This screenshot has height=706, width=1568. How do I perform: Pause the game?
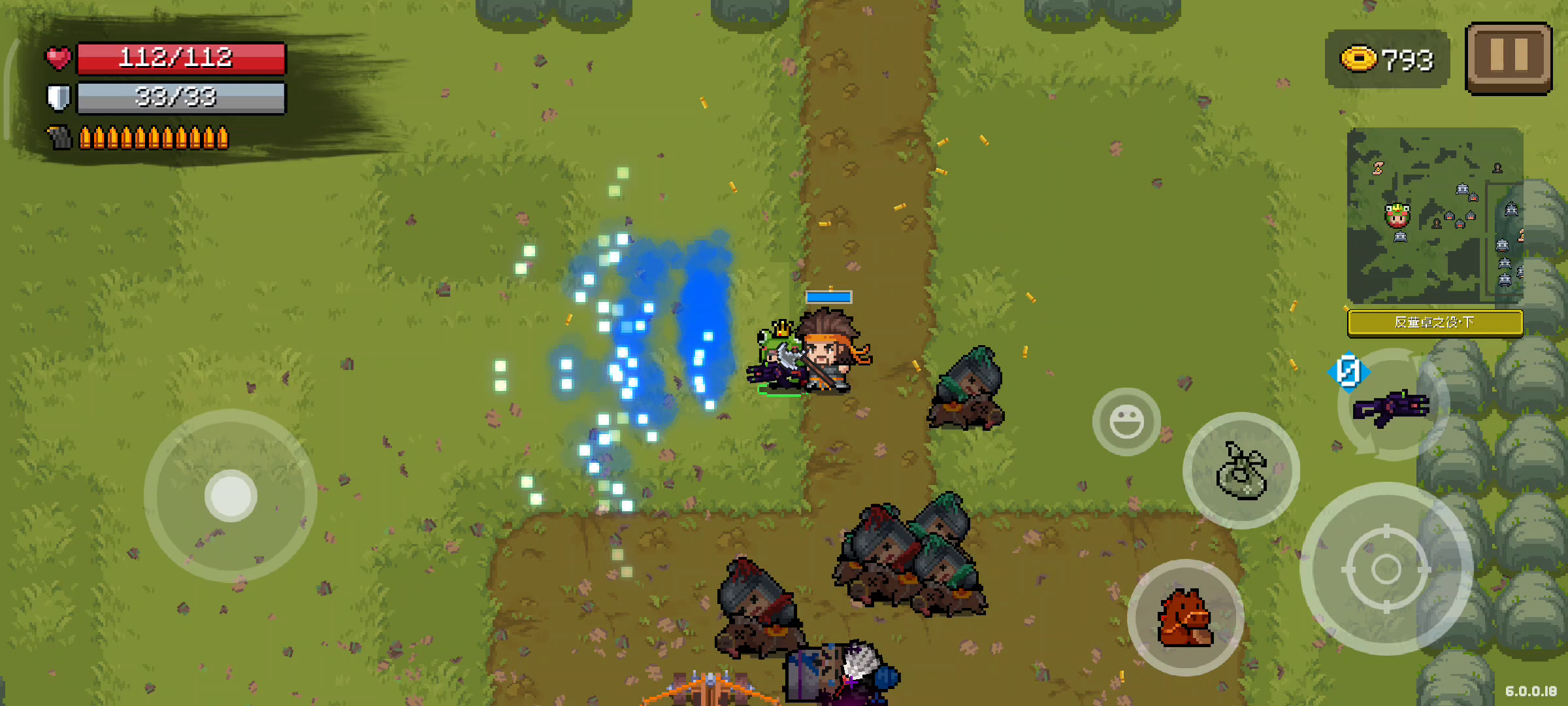coord(1509,58)
